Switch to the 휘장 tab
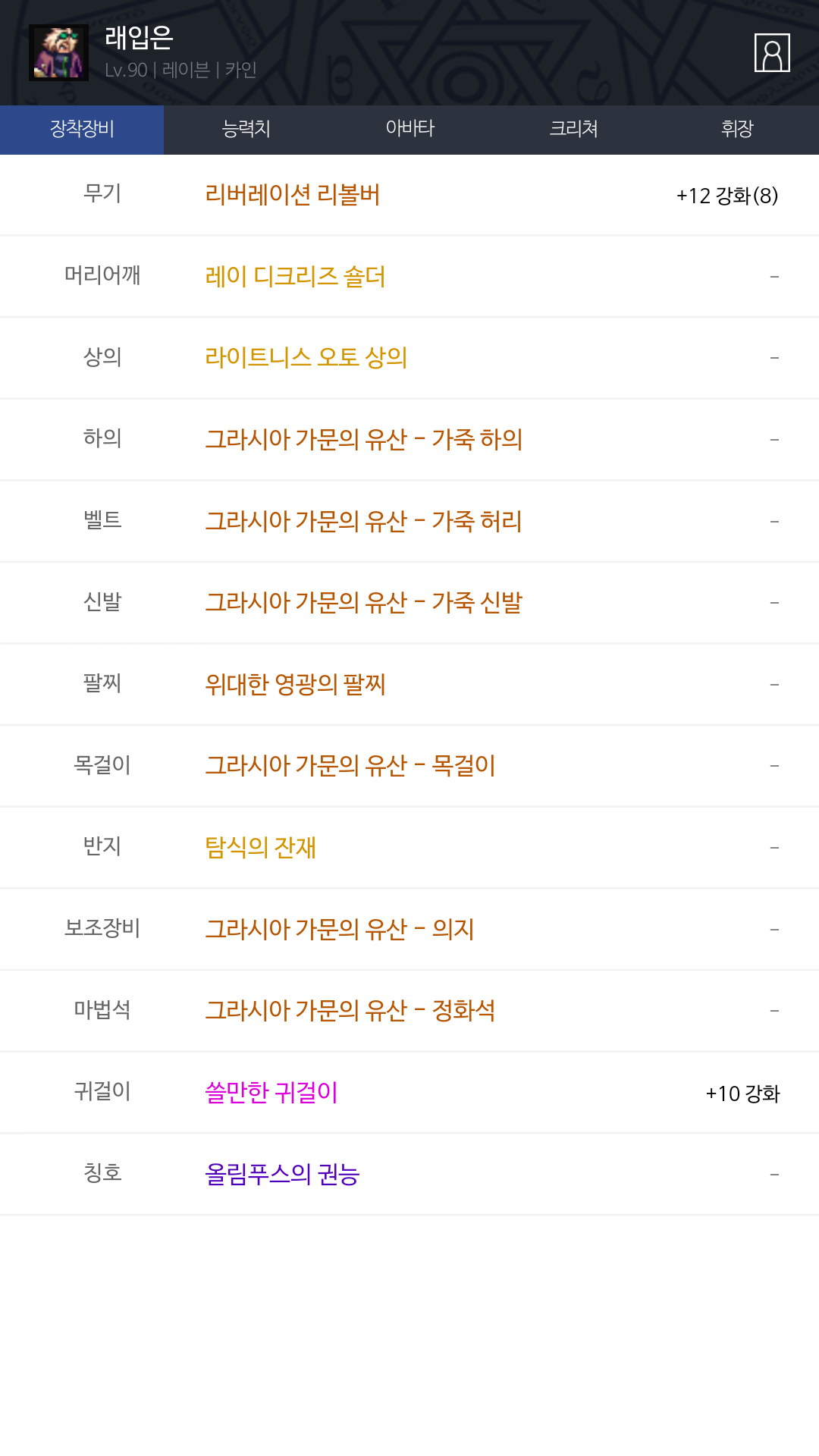 click(736, 129)
